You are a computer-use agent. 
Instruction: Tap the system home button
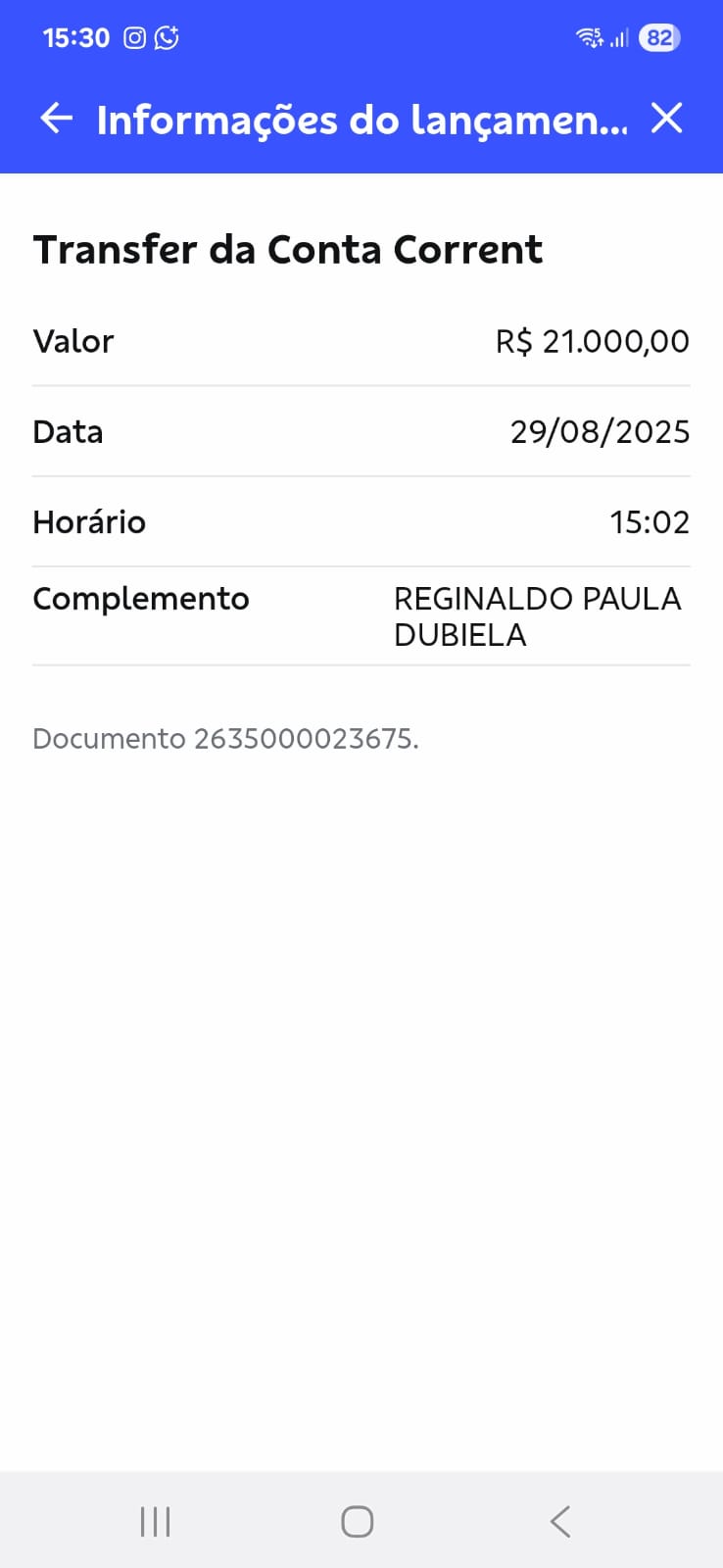(358, 1521)
